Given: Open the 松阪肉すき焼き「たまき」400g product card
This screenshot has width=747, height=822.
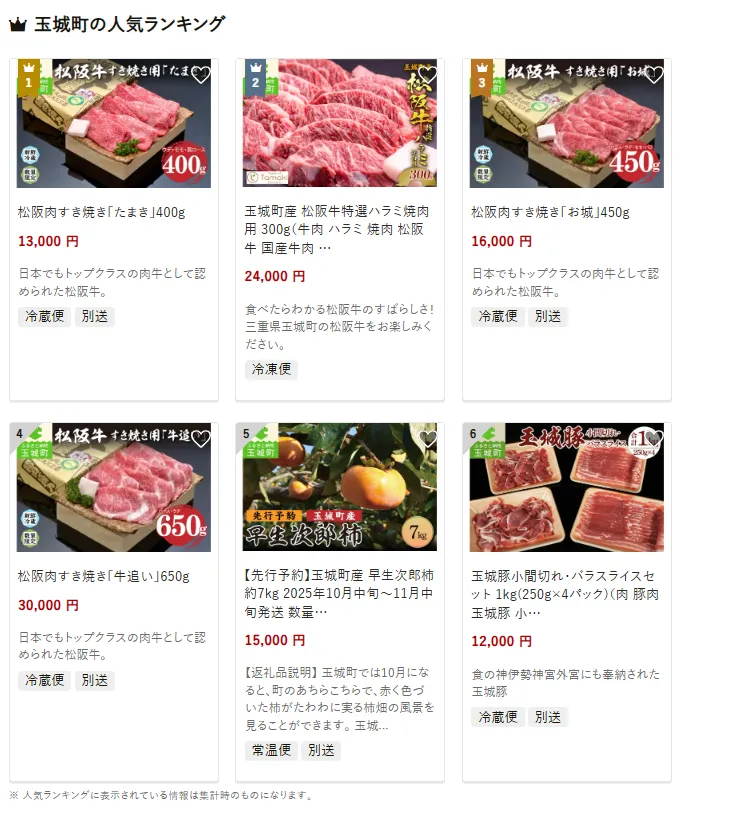Looking at the screenshot, I should pyautogui.click(x=101, y=213).
